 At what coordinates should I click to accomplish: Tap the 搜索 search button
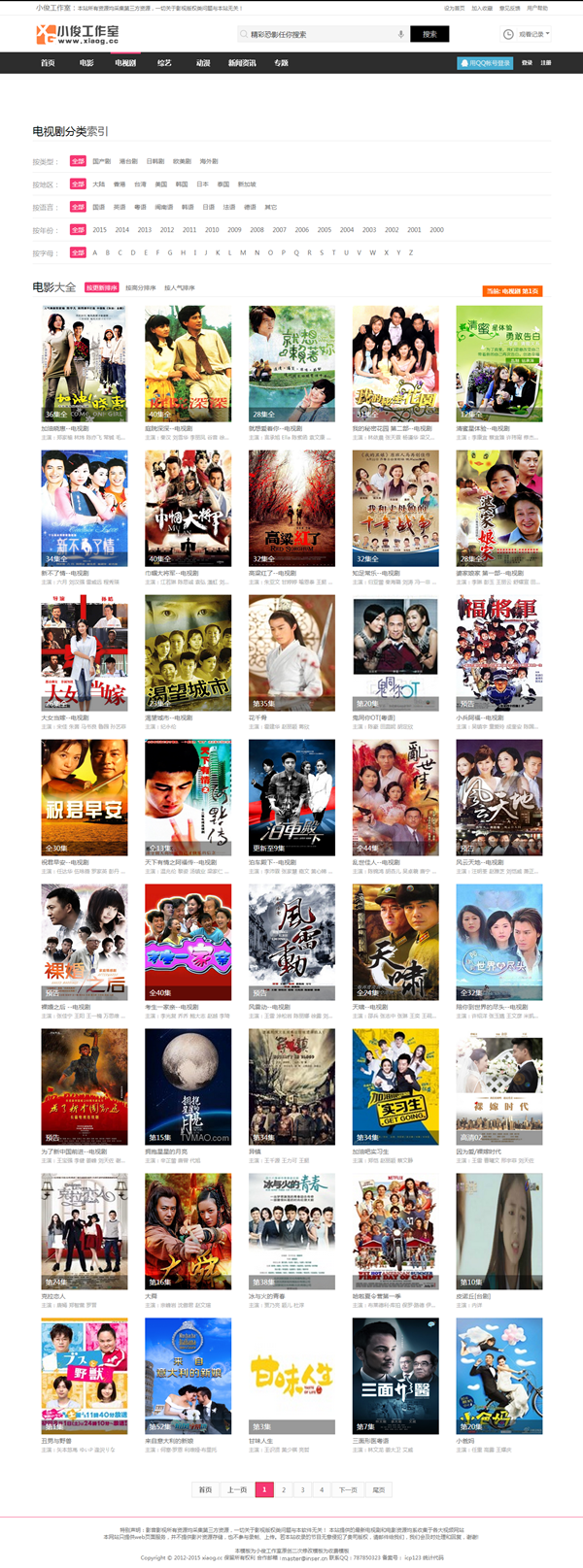[429, 34]
